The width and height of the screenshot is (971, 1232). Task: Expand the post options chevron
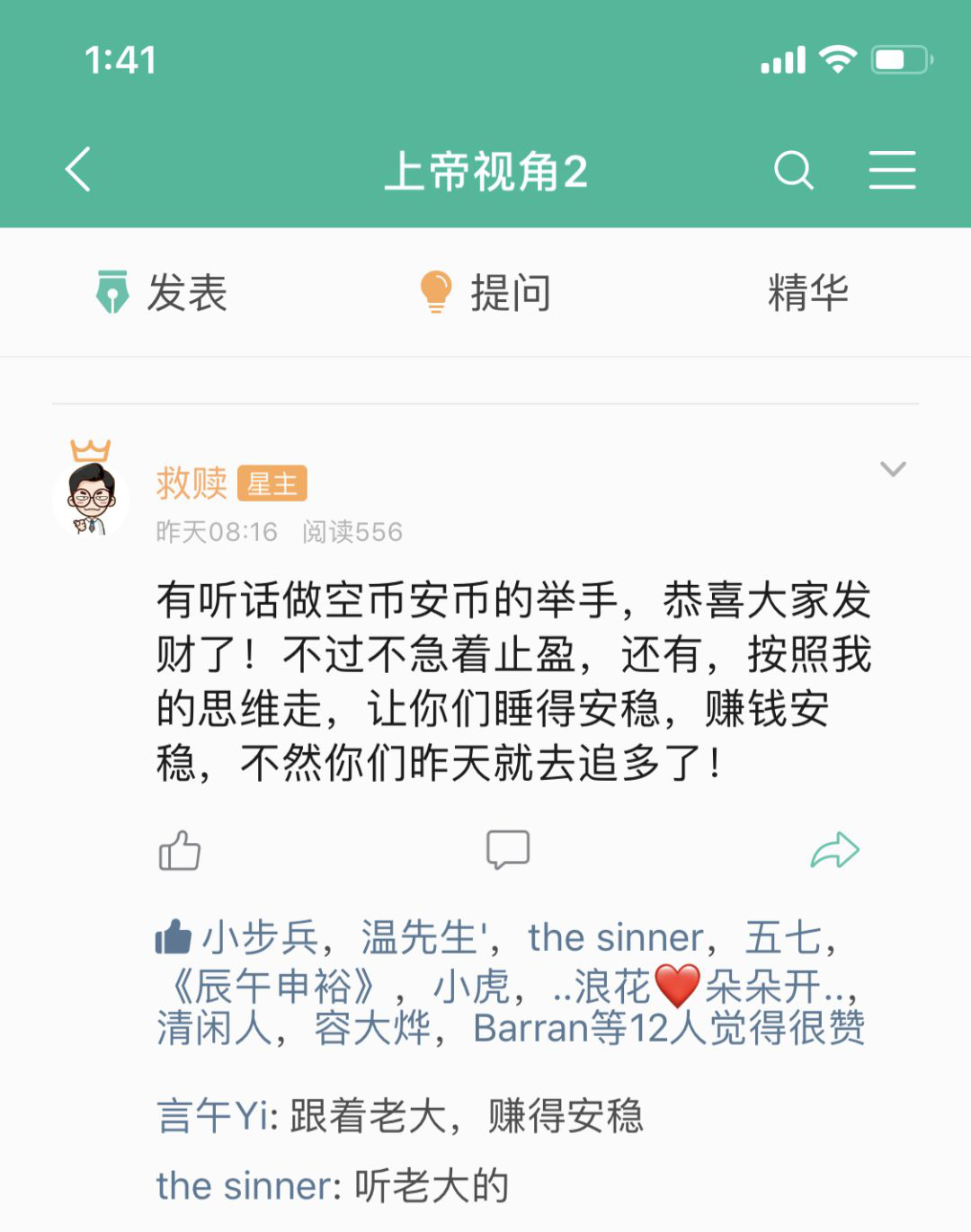(892, 469)
